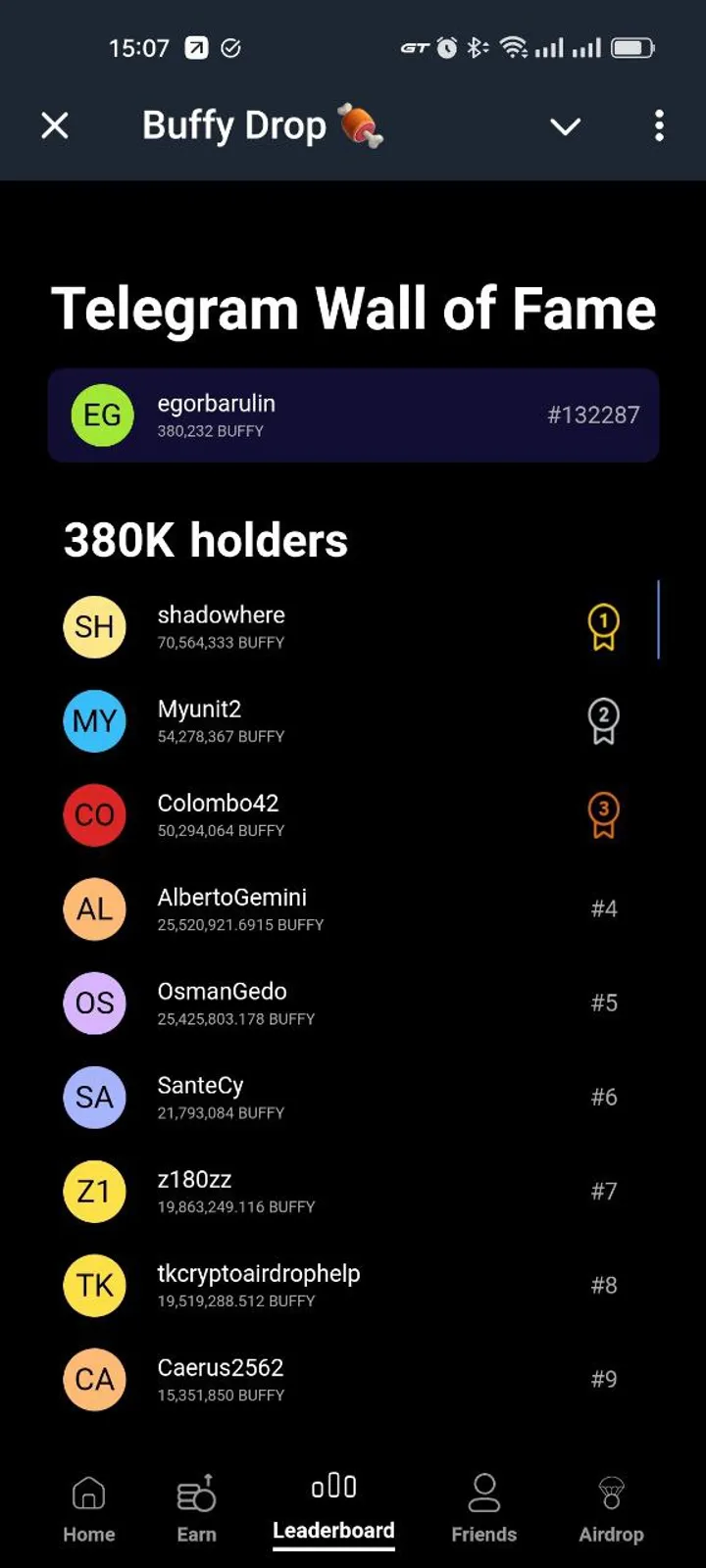Tap the Airdrop parachute icon

point(611,1492)
